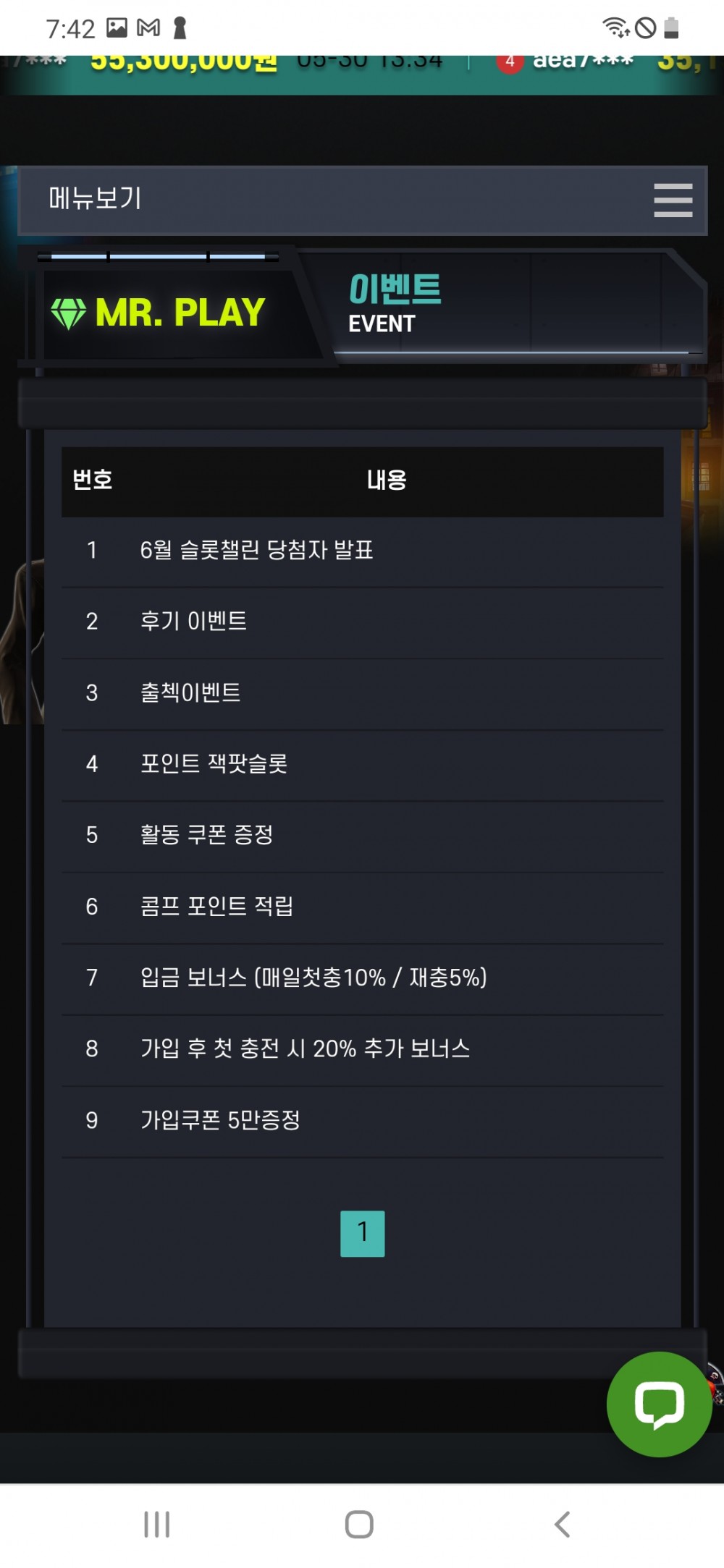Tap the system home button
This screenshot has width=724, height=1568.
[x=359, y=1524]
